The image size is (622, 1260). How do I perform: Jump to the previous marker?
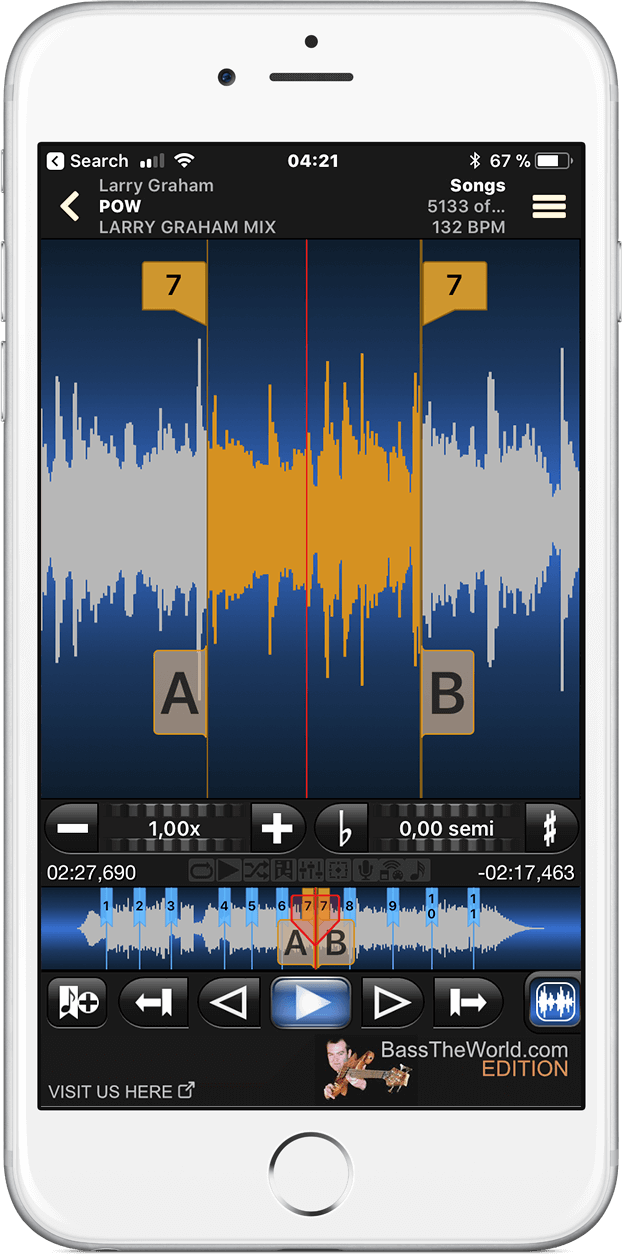point(153,1002)
